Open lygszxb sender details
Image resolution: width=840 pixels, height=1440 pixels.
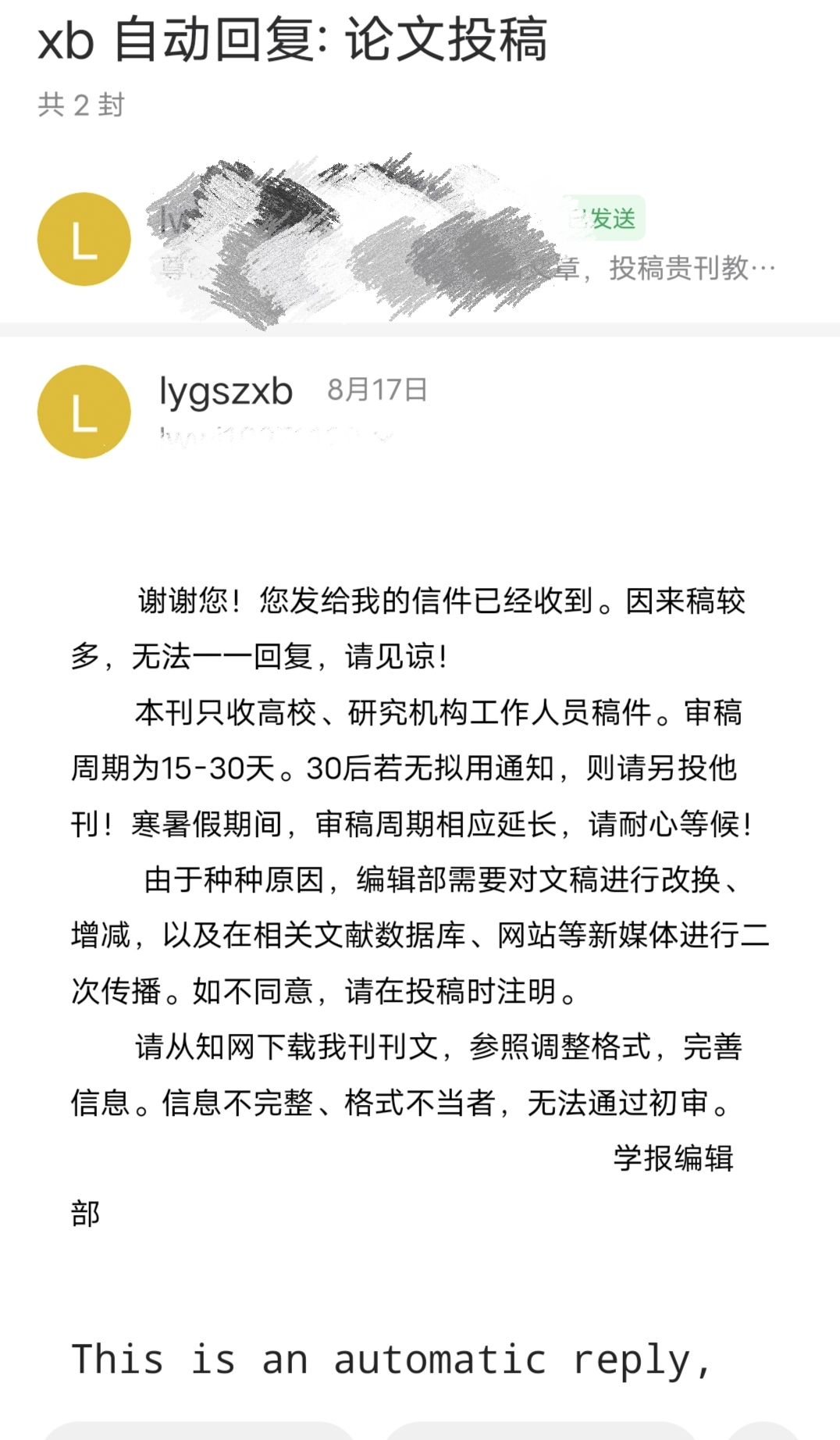pos(226,390)
